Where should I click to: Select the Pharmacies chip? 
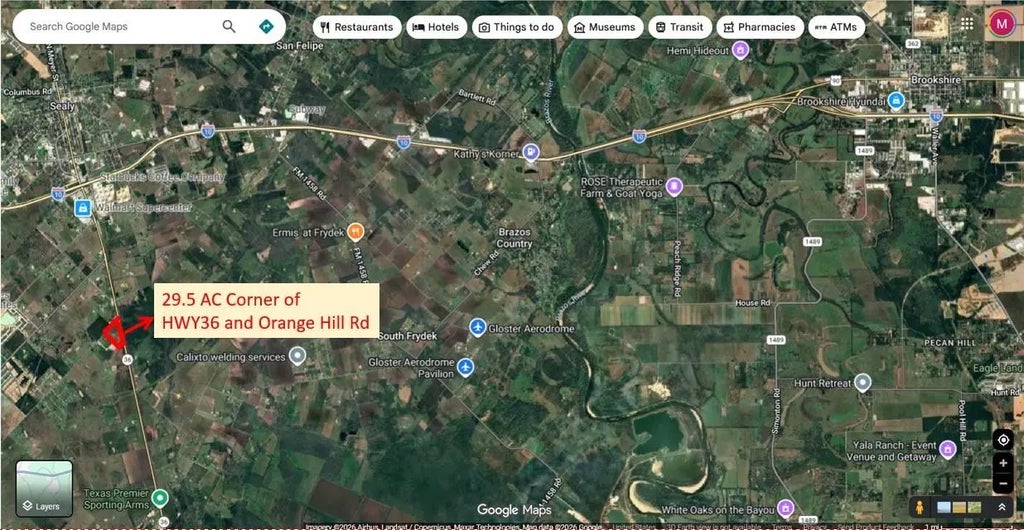point(757,27)
